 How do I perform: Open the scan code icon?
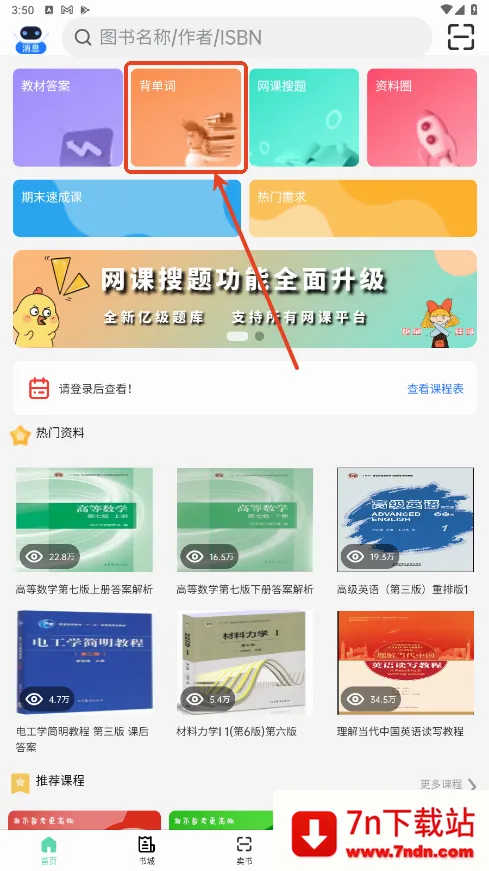click(461, 37)
